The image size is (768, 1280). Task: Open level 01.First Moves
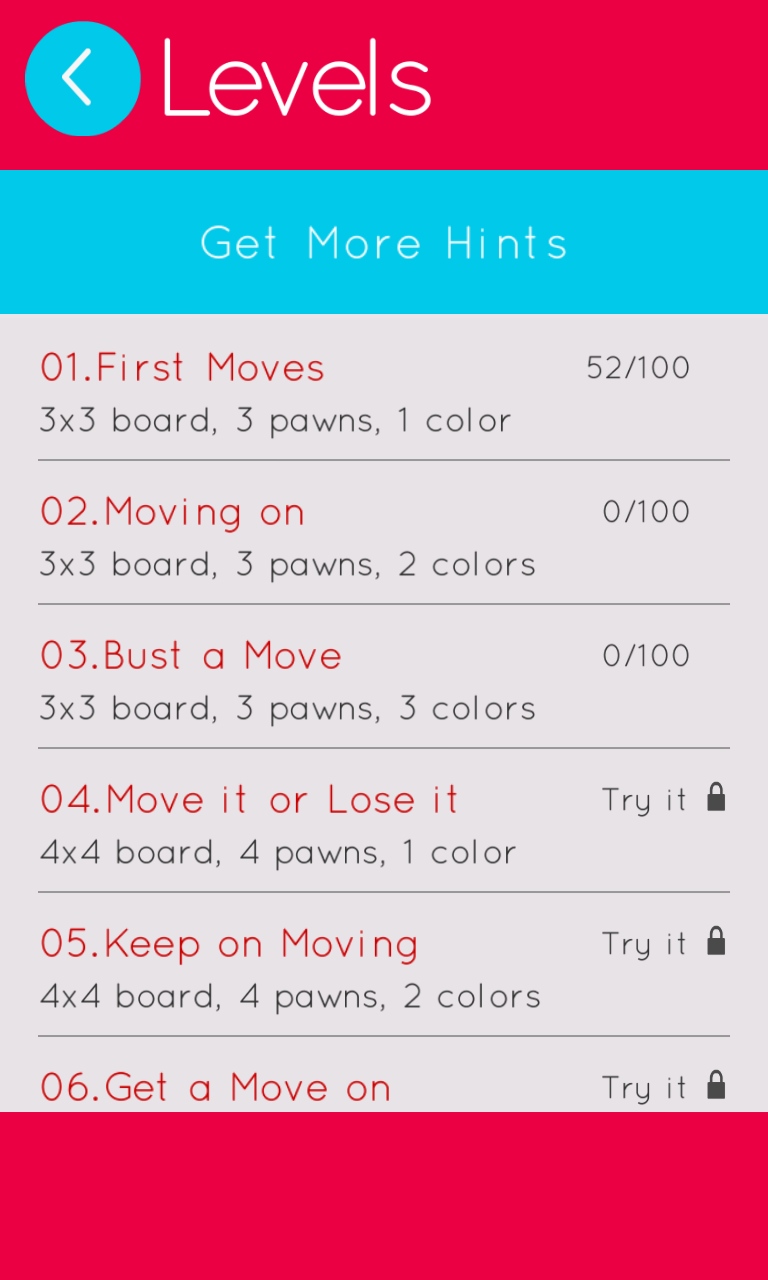(384, 390)
